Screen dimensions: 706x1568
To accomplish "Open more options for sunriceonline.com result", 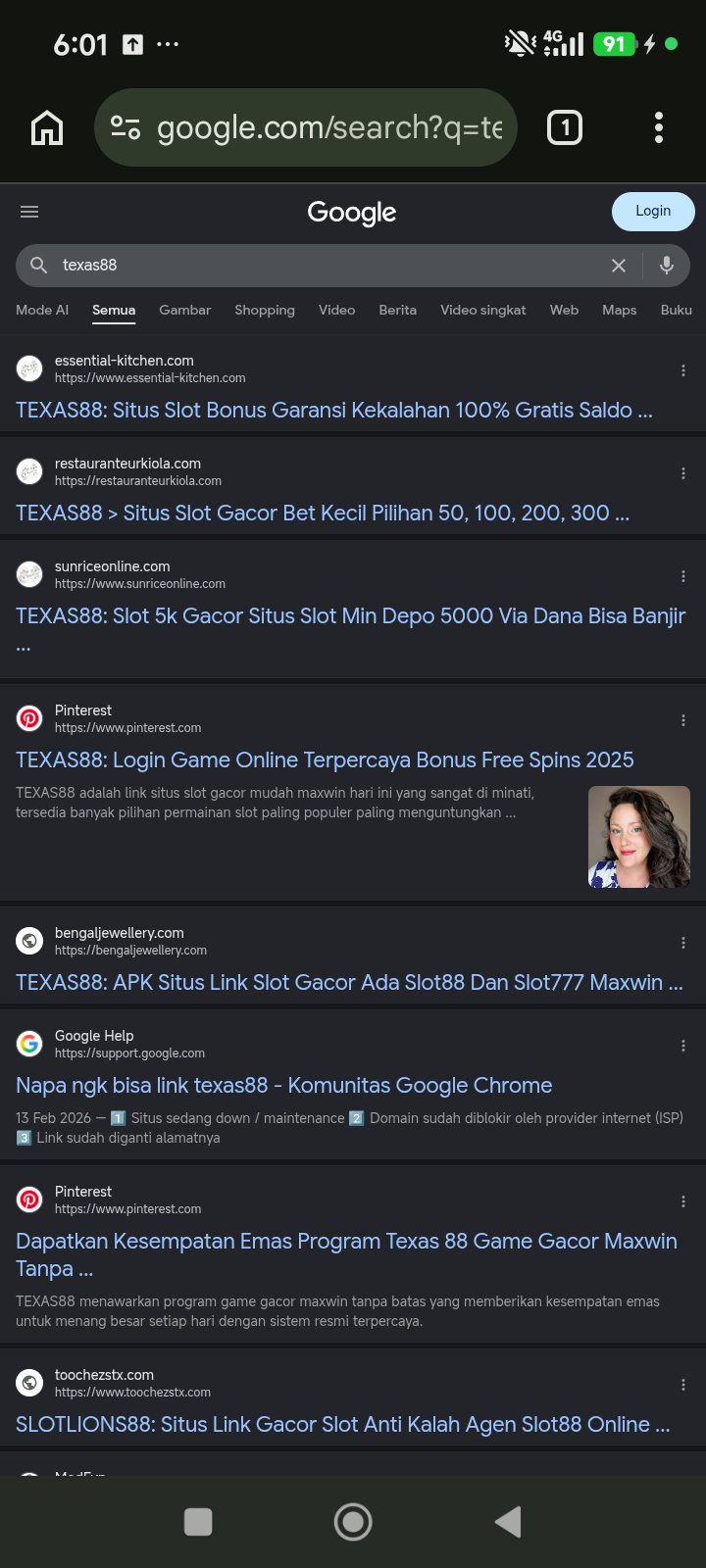I will [x=683, y=576].
